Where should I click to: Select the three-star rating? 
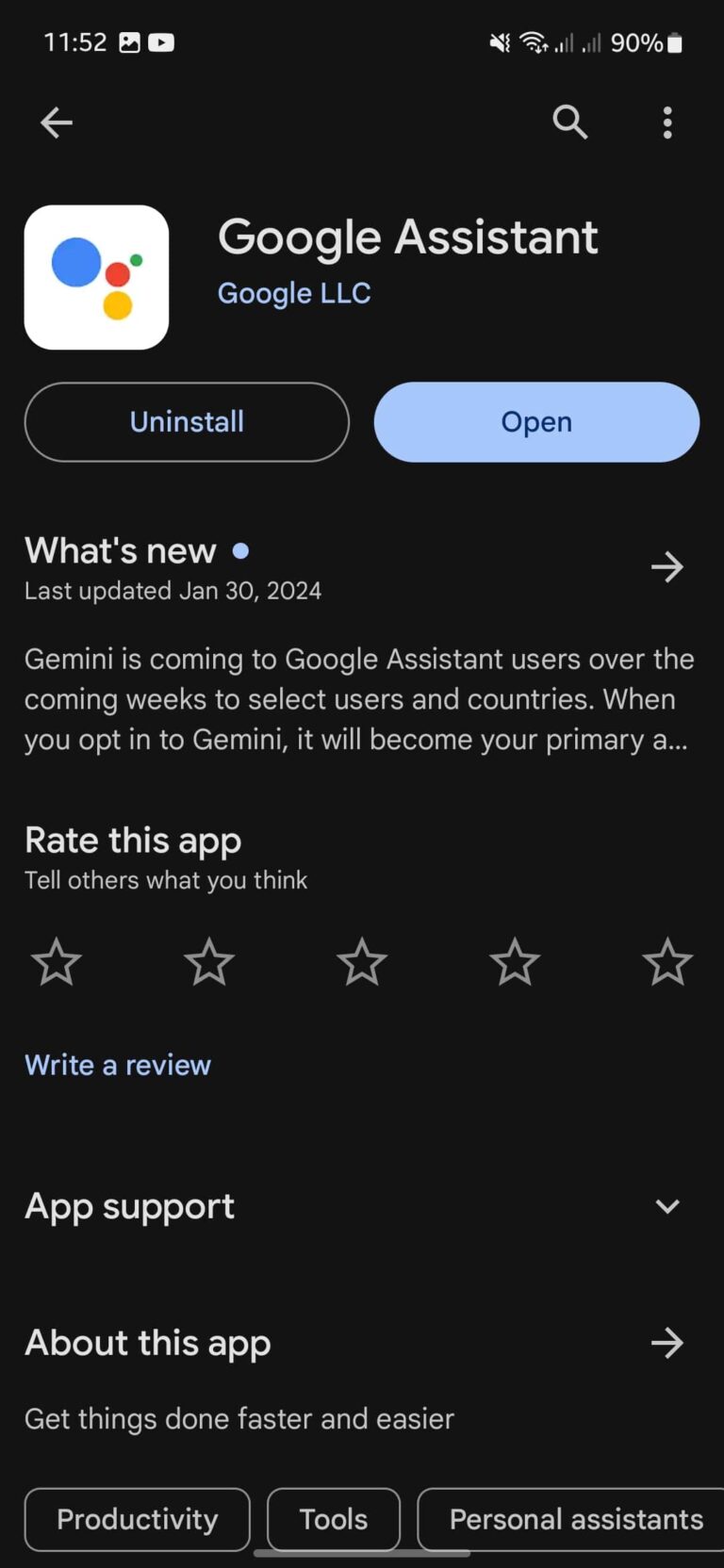click(x=361, y=961)
